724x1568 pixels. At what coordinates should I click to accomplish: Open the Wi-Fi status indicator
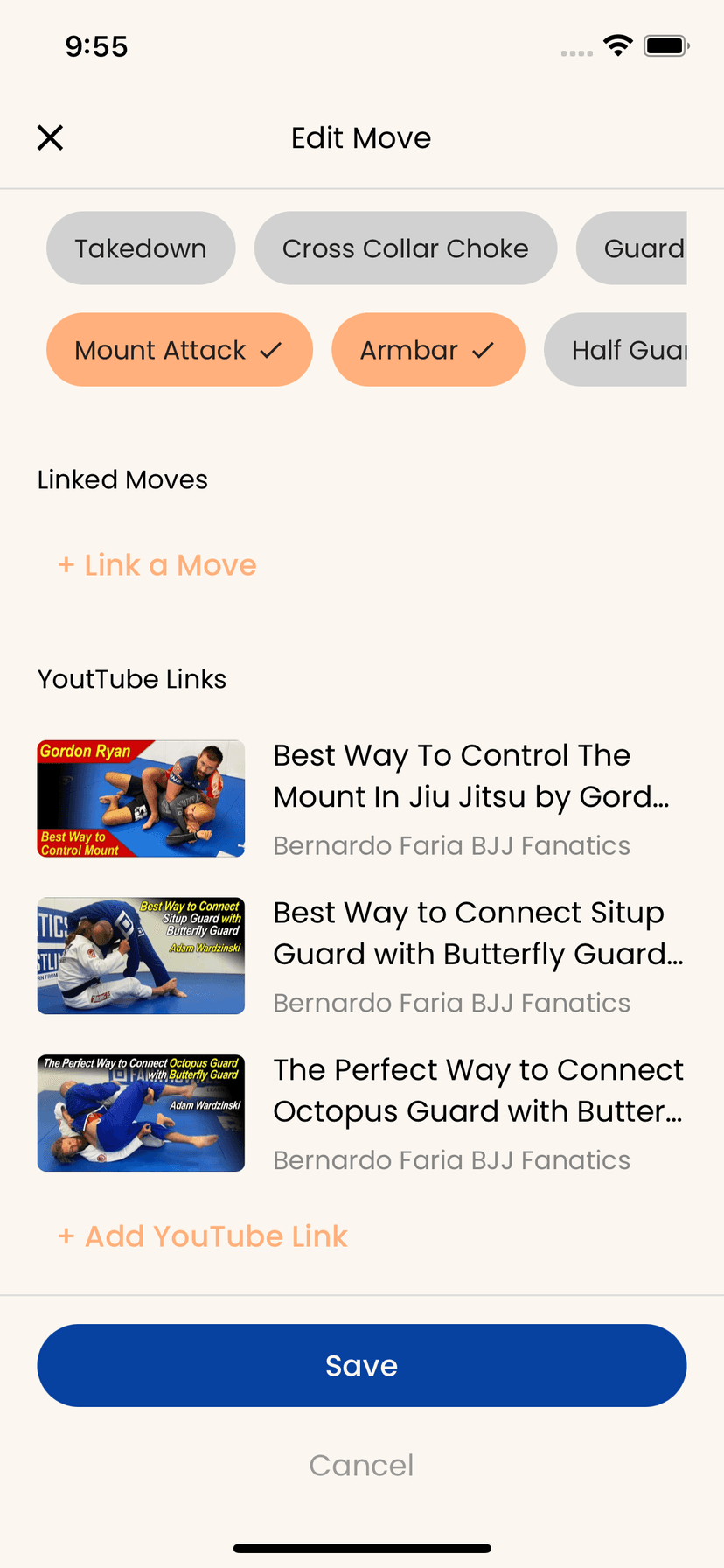618,45
